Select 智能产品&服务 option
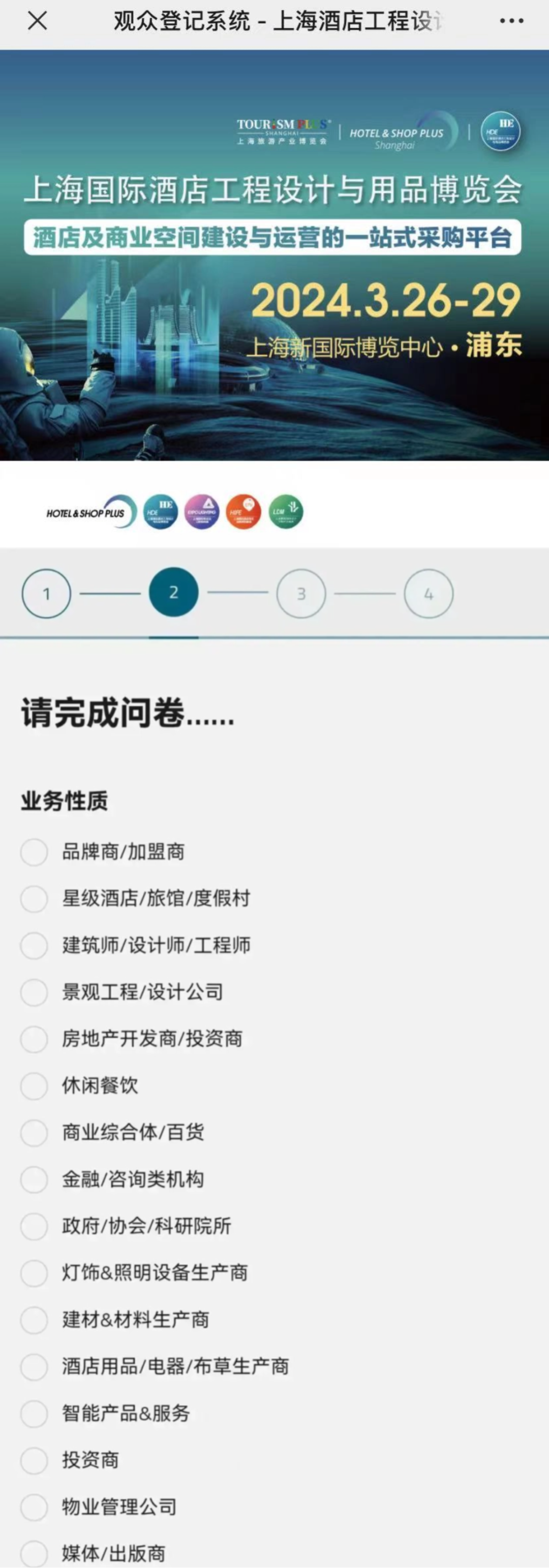Viewport: 549px width, 1568px height. click(x=34, y=1414)
